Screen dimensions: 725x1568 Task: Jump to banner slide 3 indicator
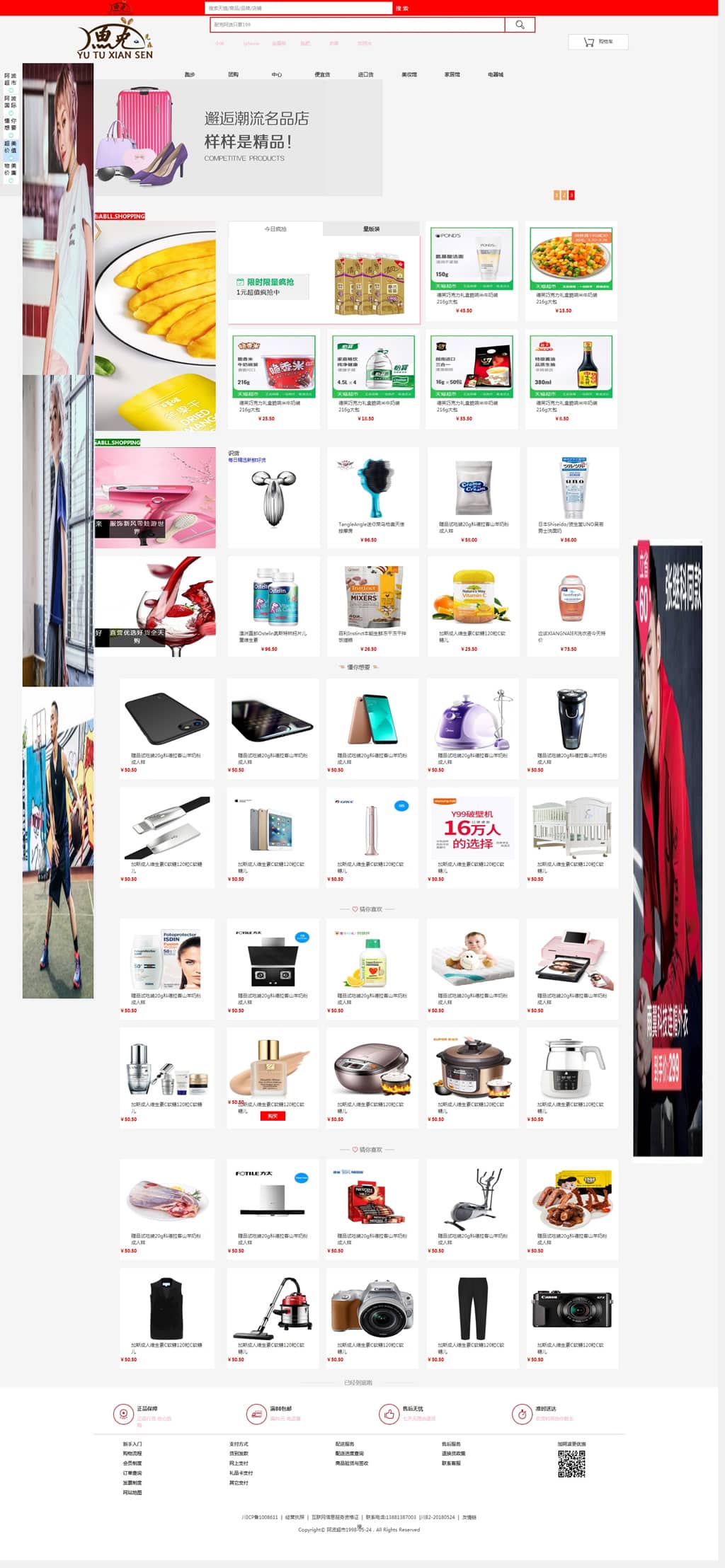point(571,195)
